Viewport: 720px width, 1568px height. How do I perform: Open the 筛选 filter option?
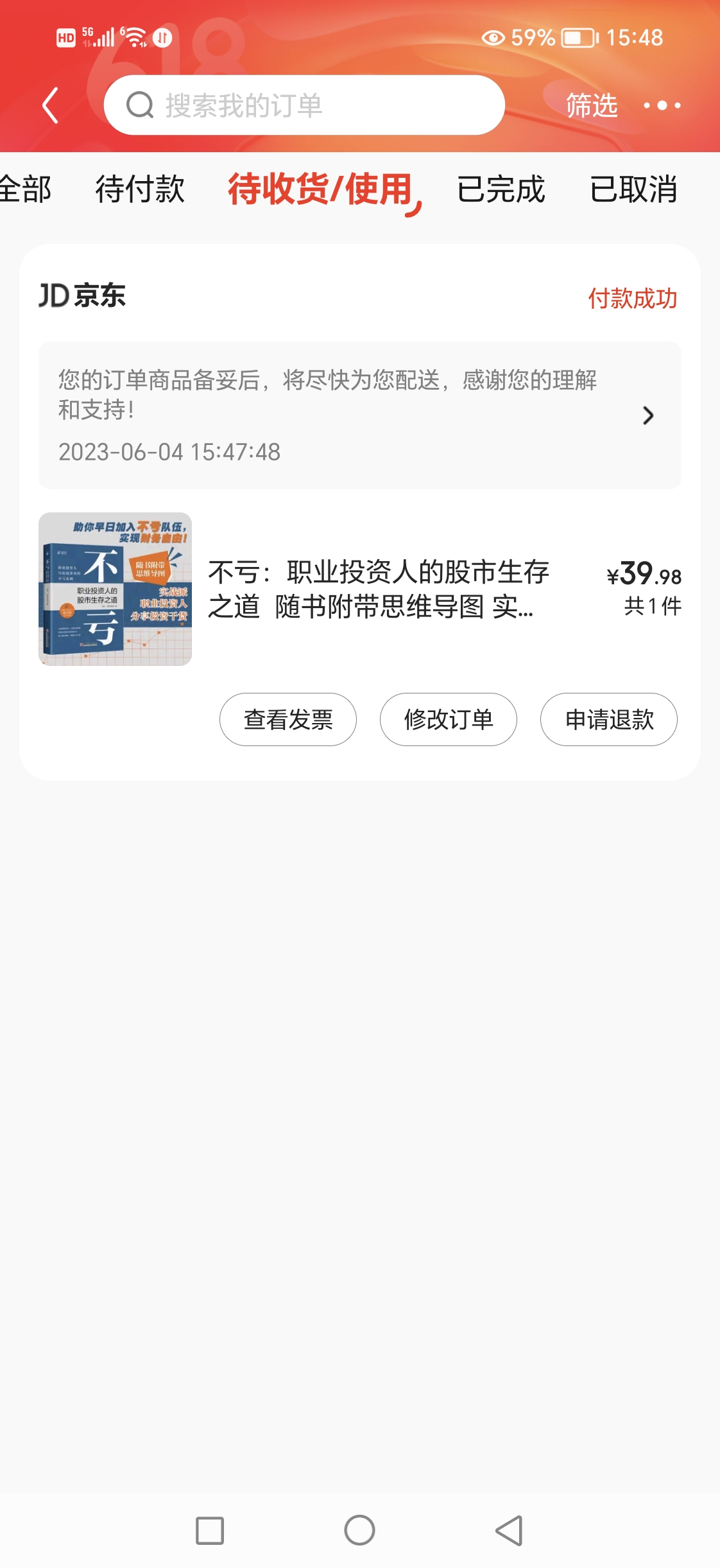(591, 105)
